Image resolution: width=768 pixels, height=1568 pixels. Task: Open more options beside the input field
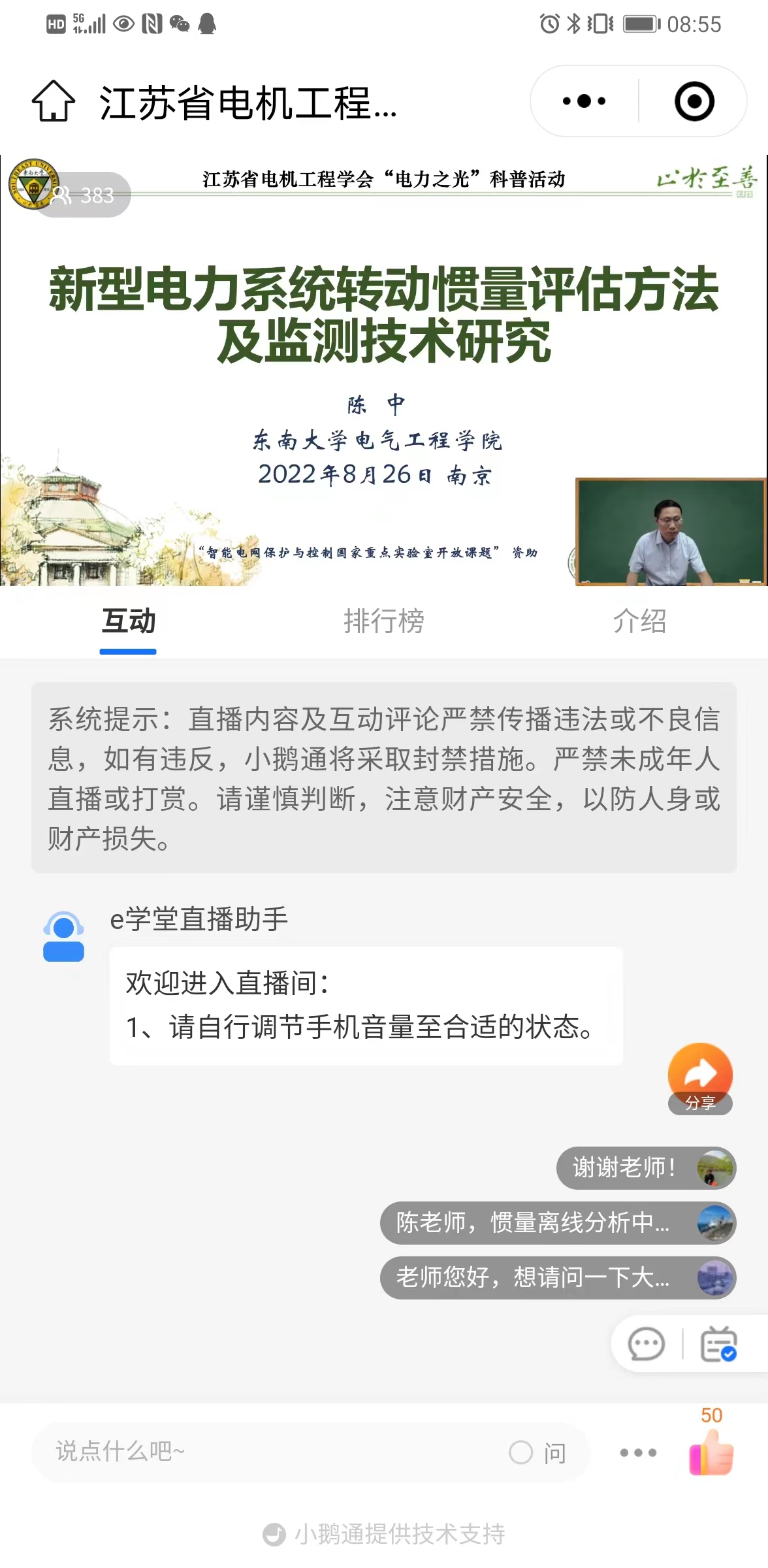tap(638, 1453)
